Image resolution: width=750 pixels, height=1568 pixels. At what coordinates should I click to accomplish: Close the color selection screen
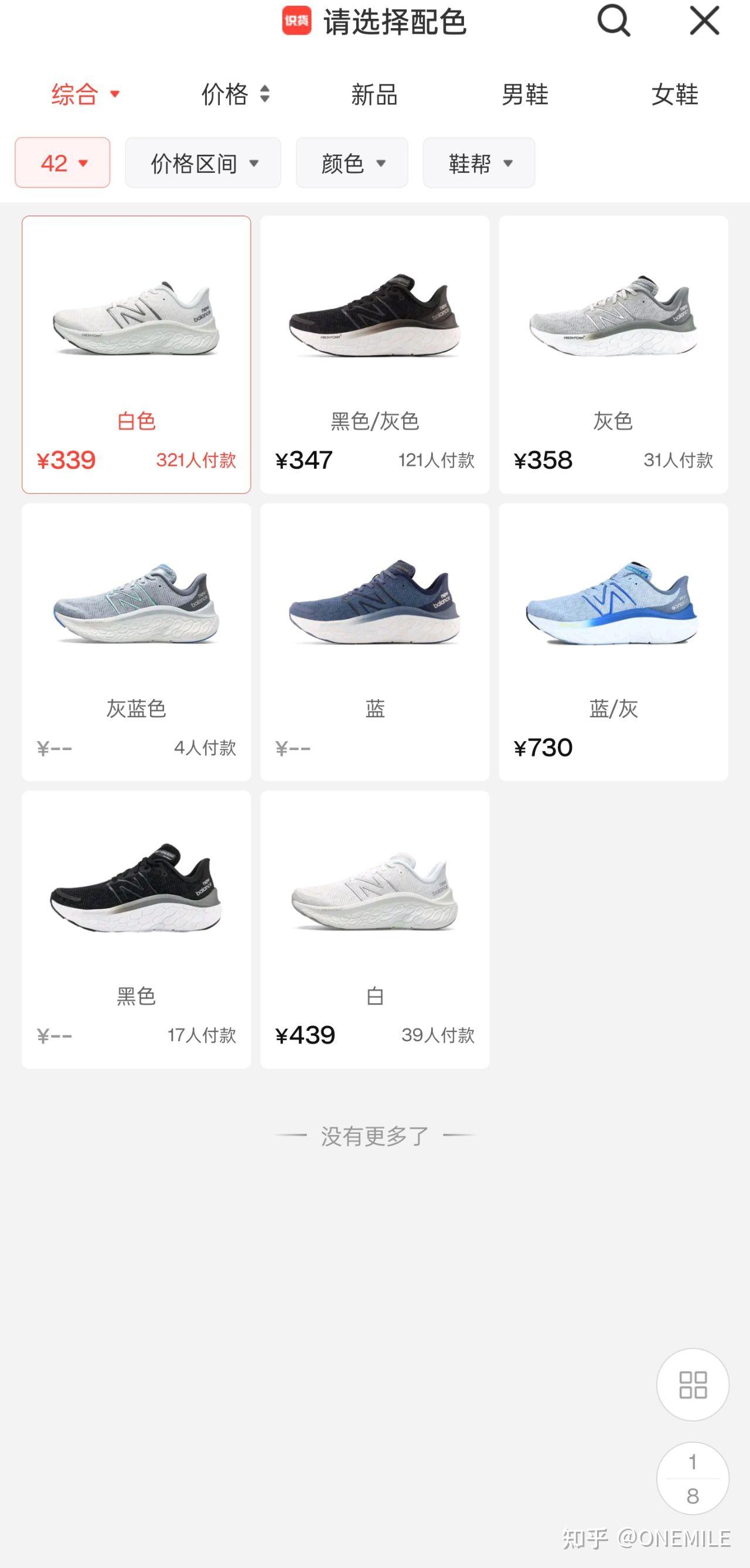pos(704,21)
